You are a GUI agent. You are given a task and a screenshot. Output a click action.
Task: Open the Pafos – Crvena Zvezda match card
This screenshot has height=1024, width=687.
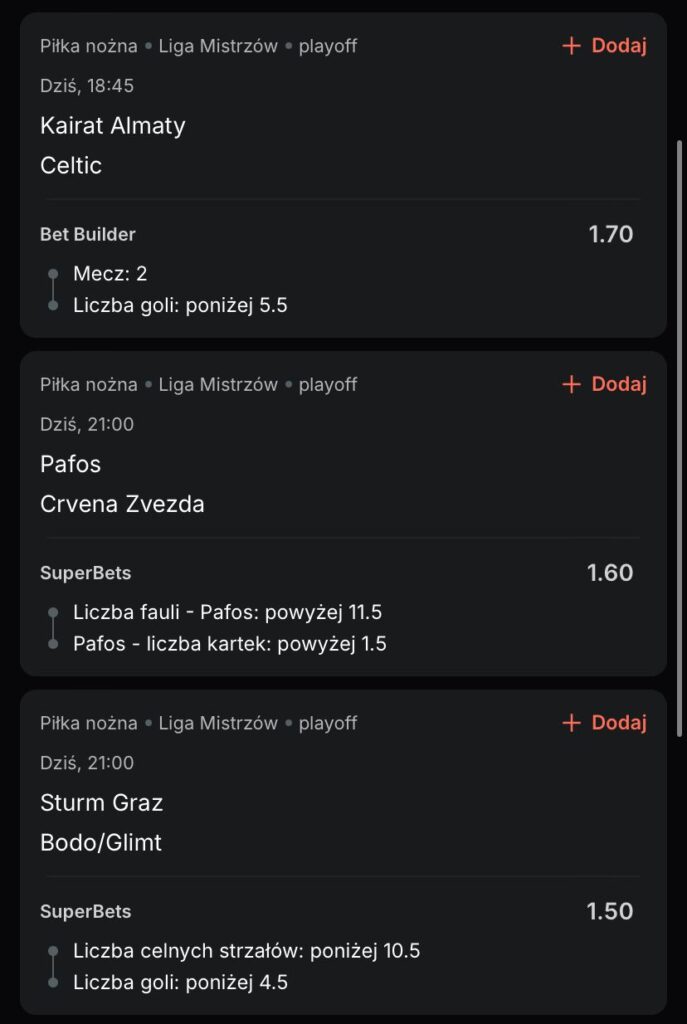tap(122, 484)
